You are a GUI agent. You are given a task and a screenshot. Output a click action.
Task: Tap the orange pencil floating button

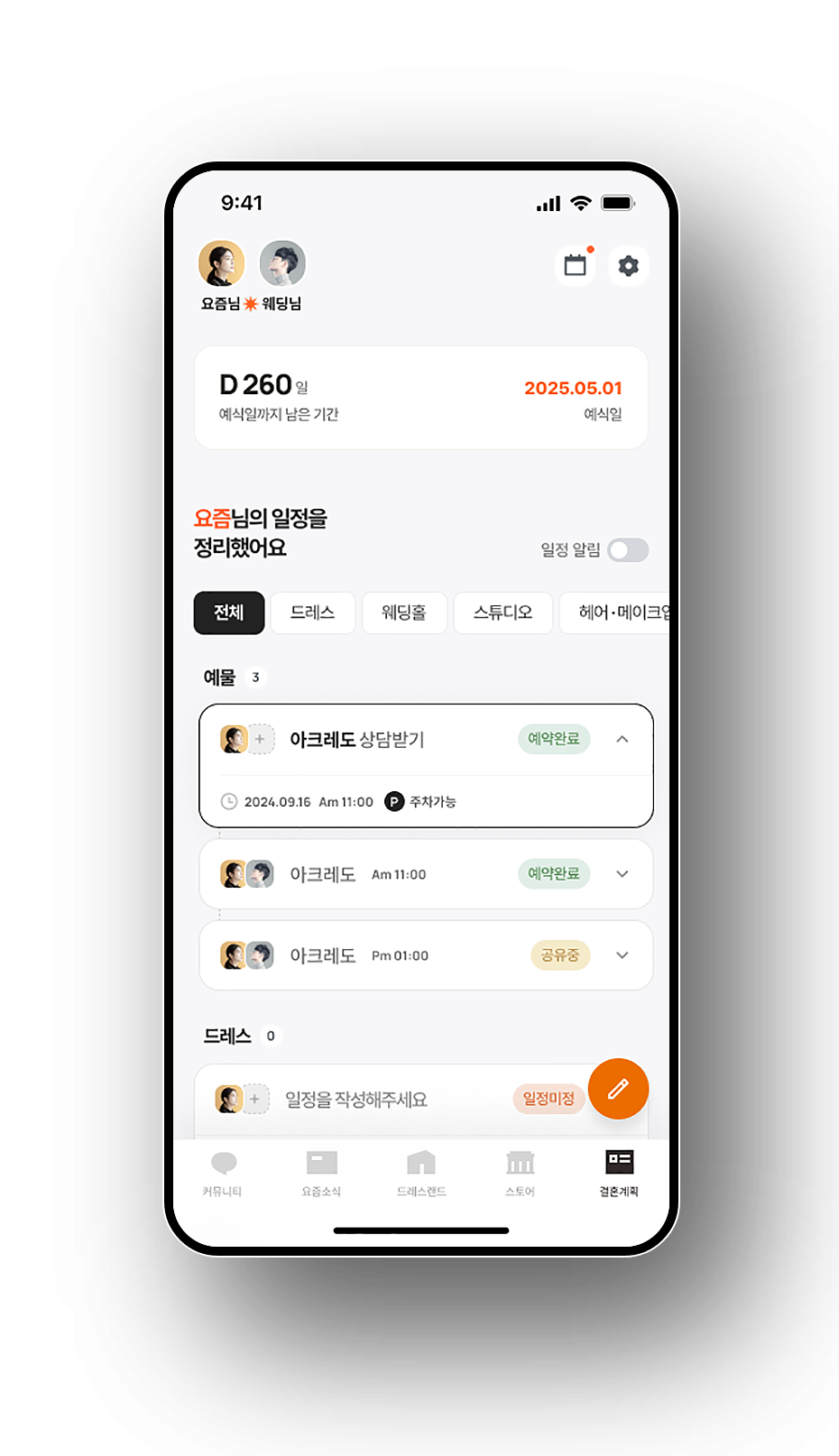coord(618,1089)
